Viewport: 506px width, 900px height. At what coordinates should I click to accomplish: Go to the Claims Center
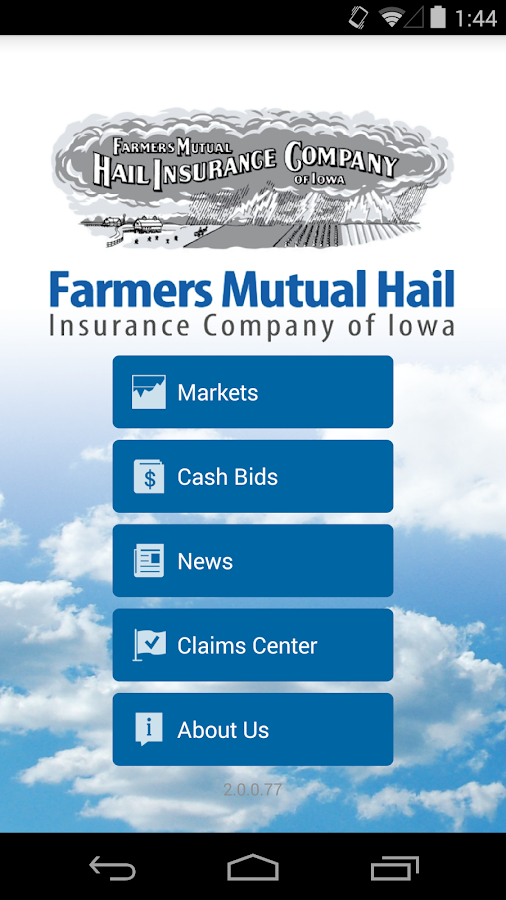(252, 645)
